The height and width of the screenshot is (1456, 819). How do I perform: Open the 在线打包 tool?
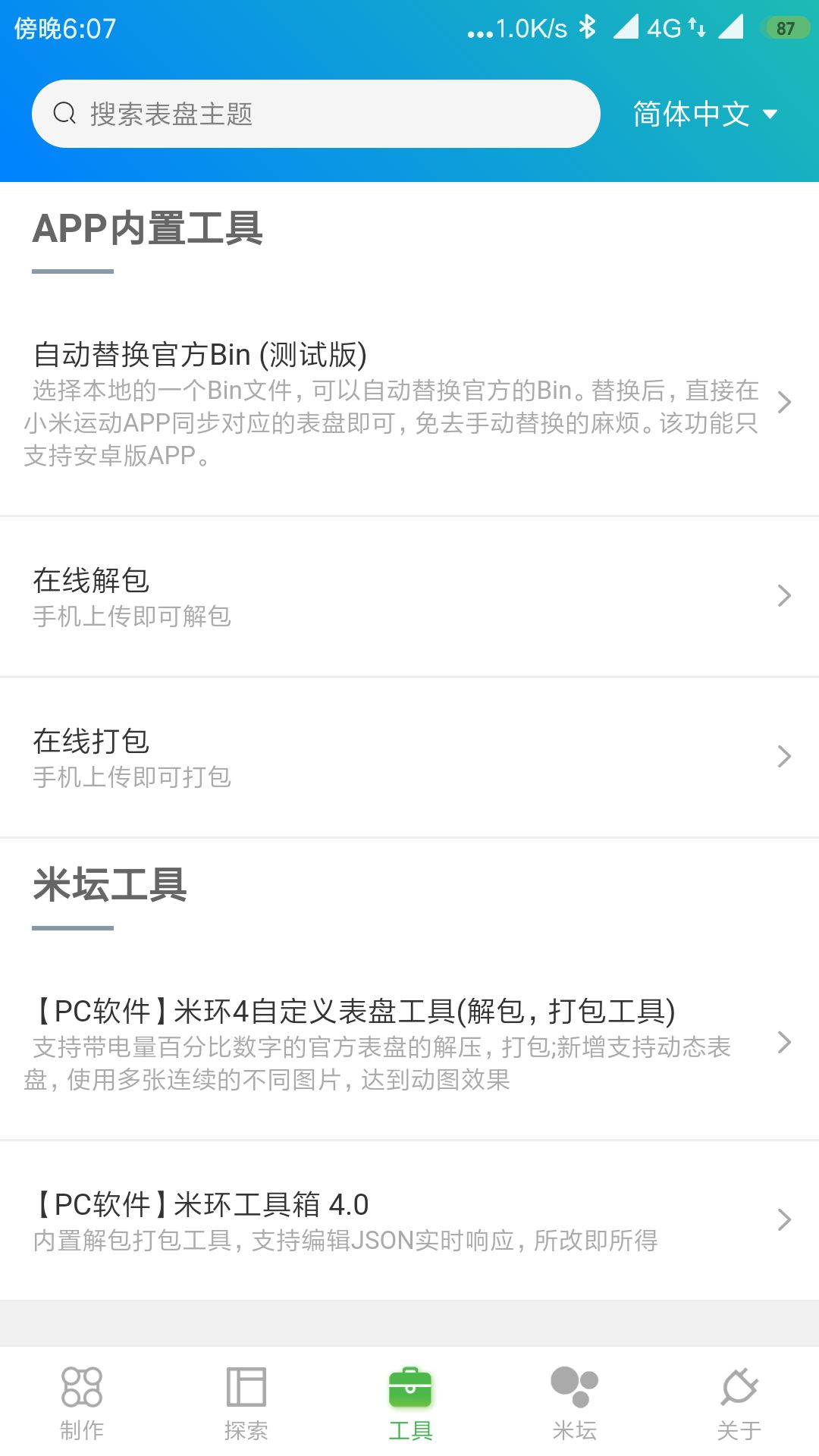click(x=409, y=757)
